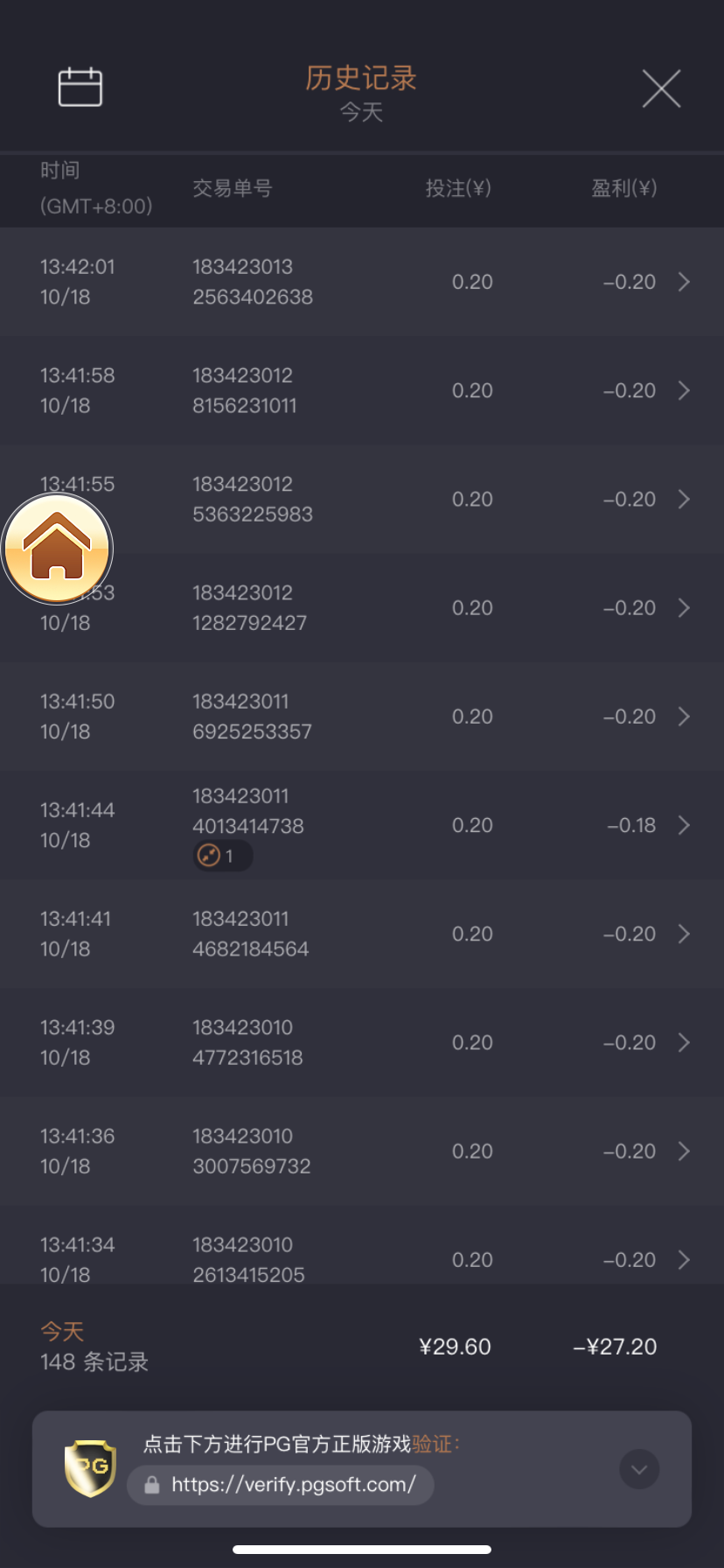The width and height of the screenshot is (724, 1568).
Task: Open the 13:41:55 bet record
Action: tap(362, 499)
